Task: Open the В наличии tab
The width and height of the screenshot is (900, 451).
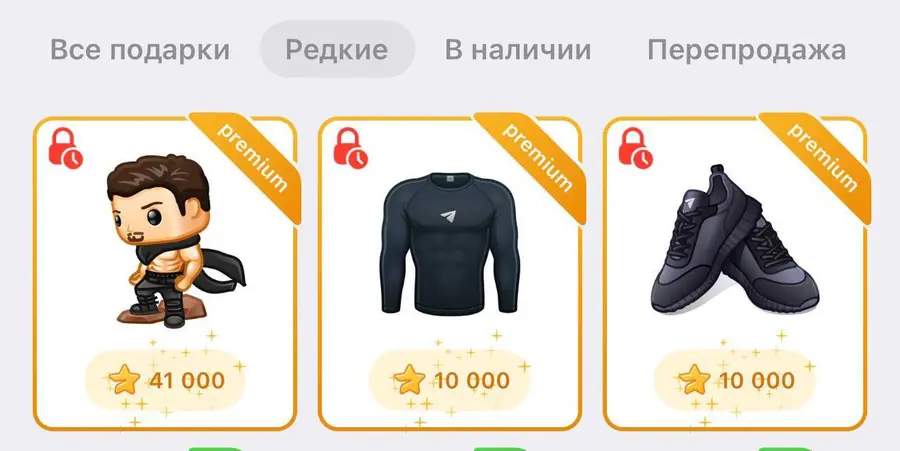Action: 517,49
